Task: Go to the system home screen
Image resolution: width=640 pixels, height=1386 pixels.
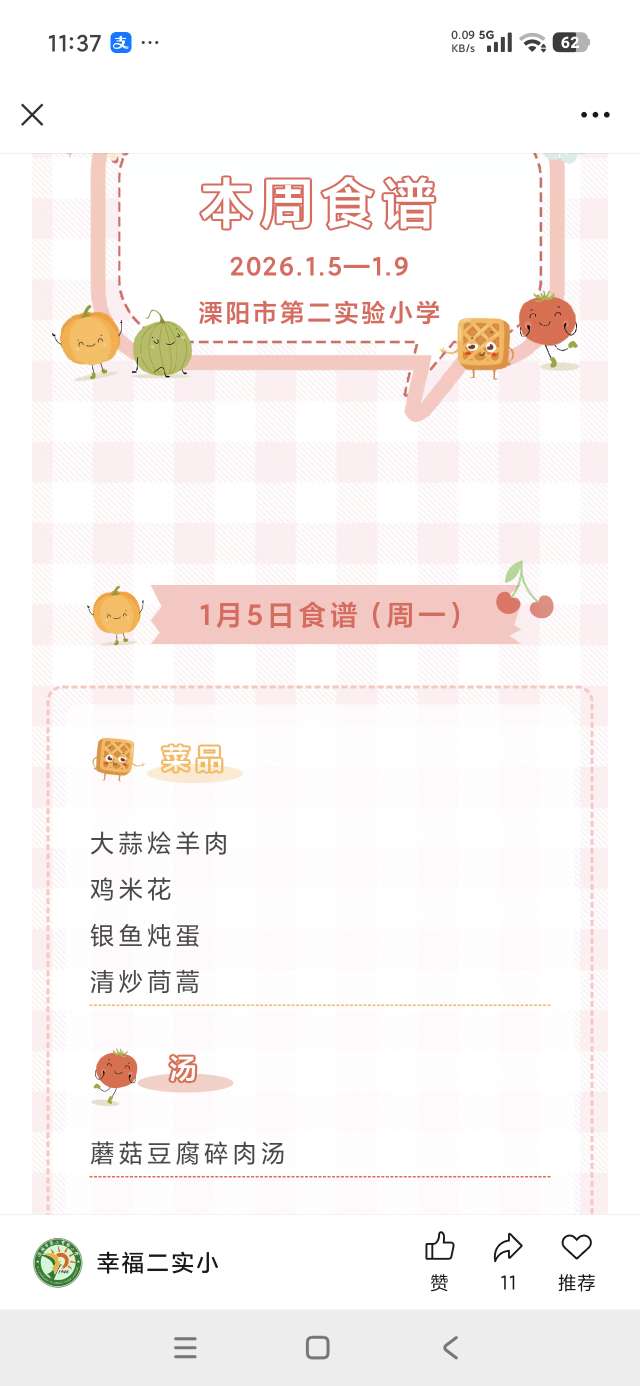Action: coord(318,1347)
